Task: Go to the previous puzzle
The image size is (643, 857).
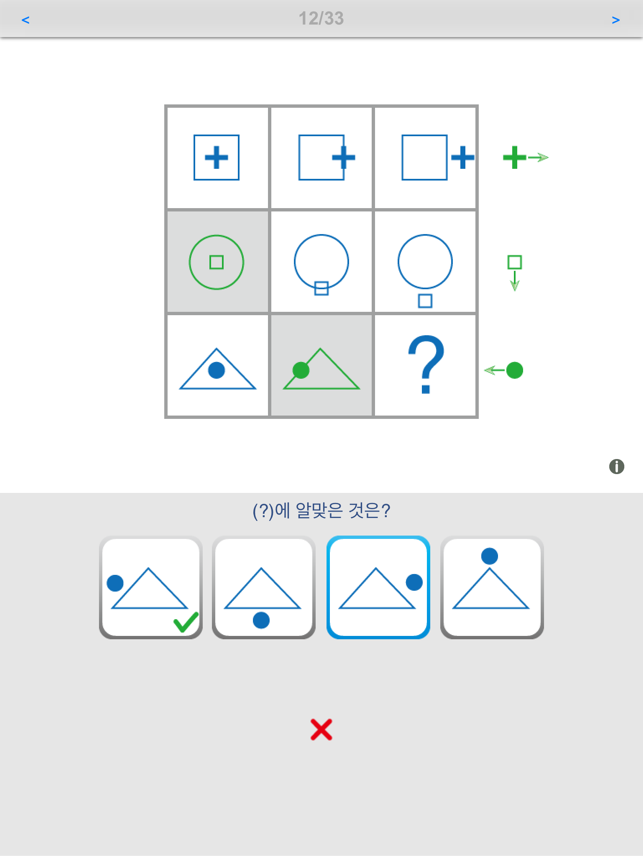Action: pos(25,20)
